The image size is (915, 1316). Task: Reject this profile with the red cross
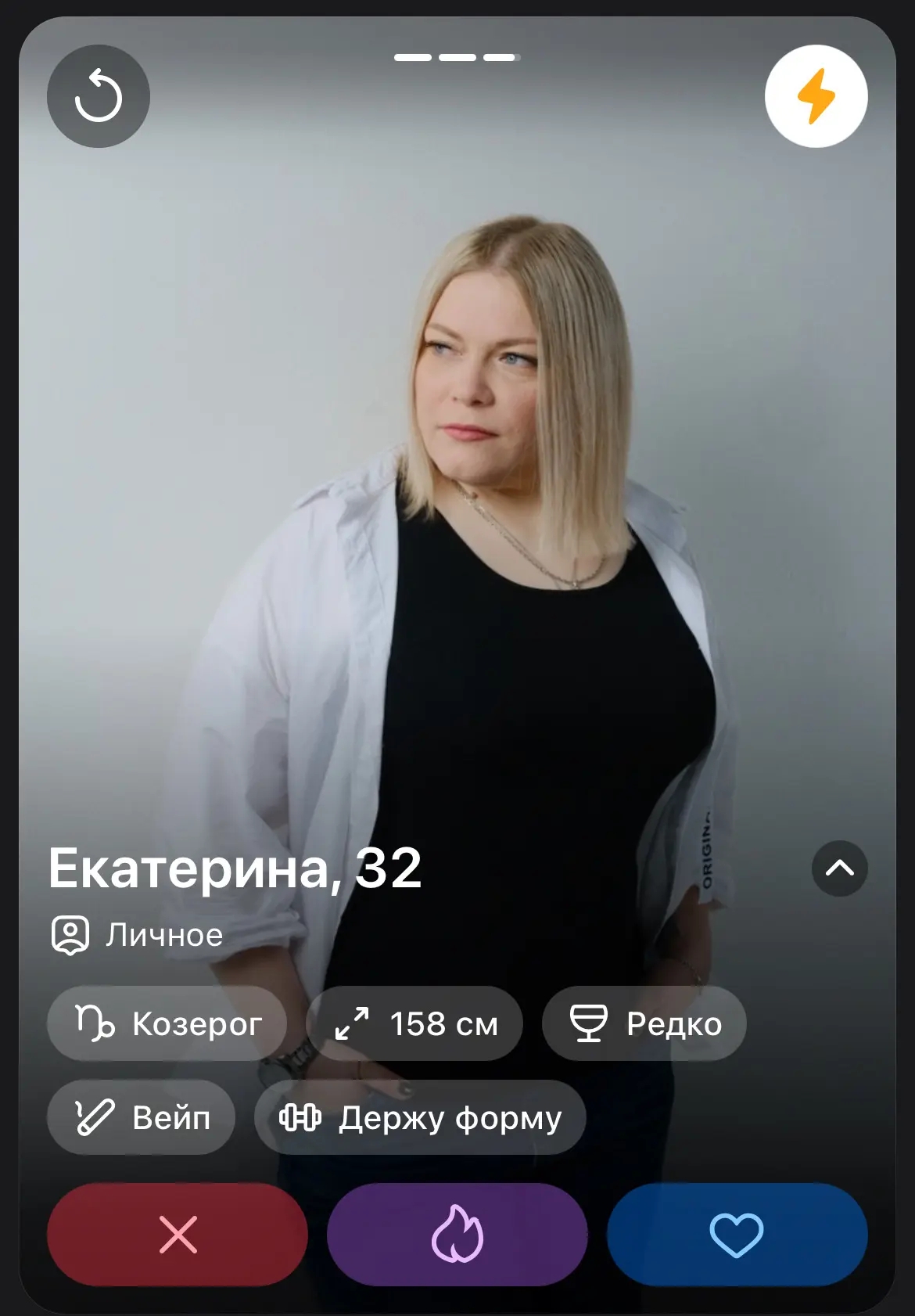click(178, 1234)
